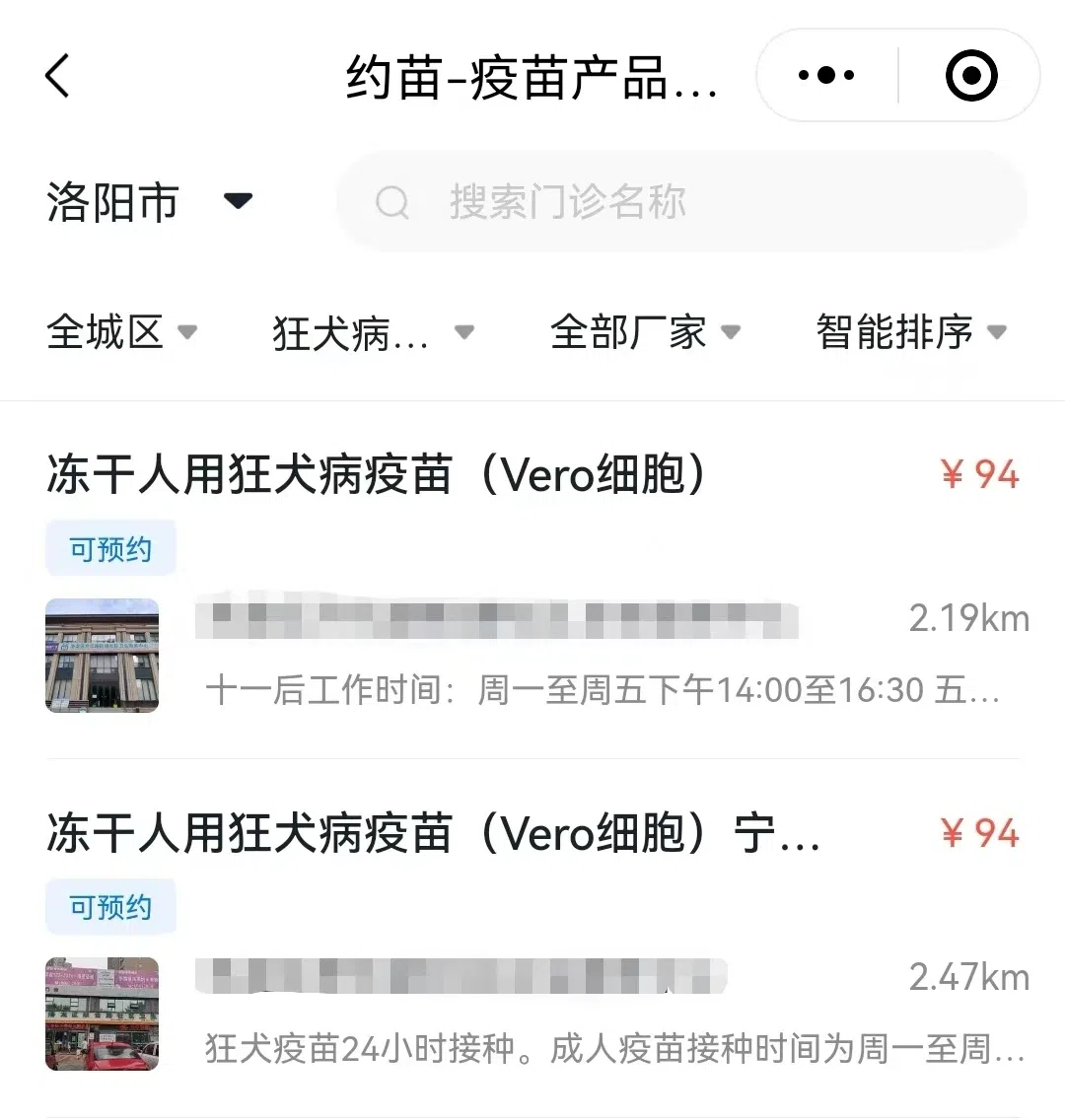Expand the 全部厂家 manufacturer filter
The image size is (1065, 1120).
pyautogui.click(x=645, y=332)
